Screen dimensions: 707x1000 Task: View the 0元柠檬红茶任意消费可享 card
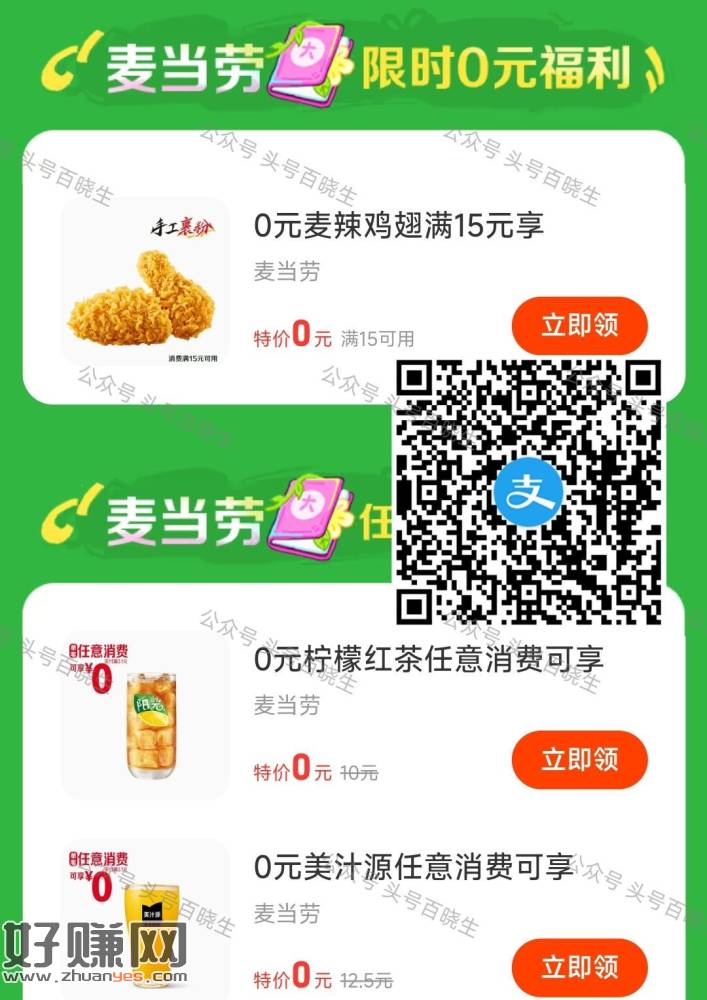pos(428,660)
